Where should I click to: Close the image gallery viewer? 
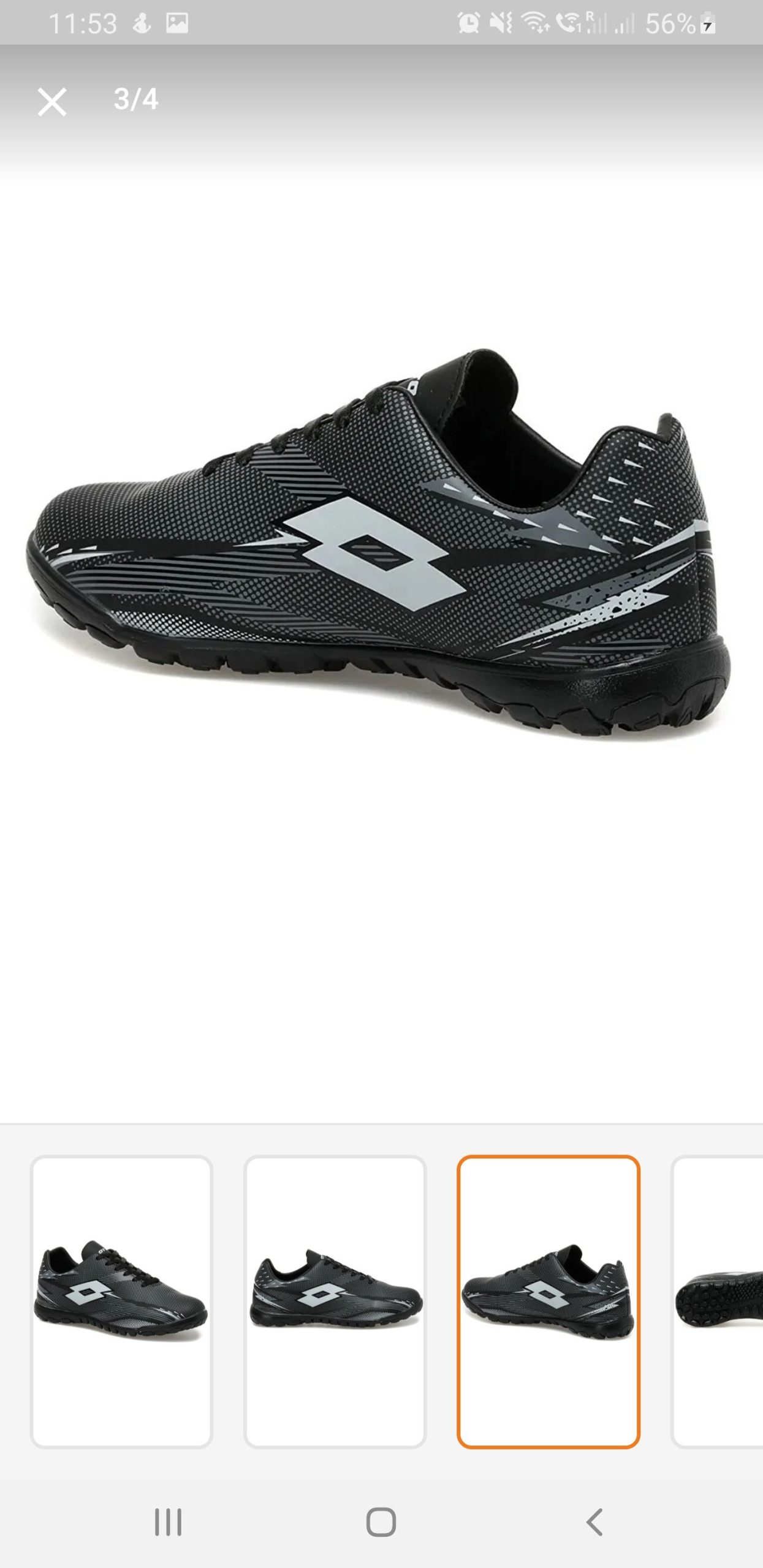(52, 101)
